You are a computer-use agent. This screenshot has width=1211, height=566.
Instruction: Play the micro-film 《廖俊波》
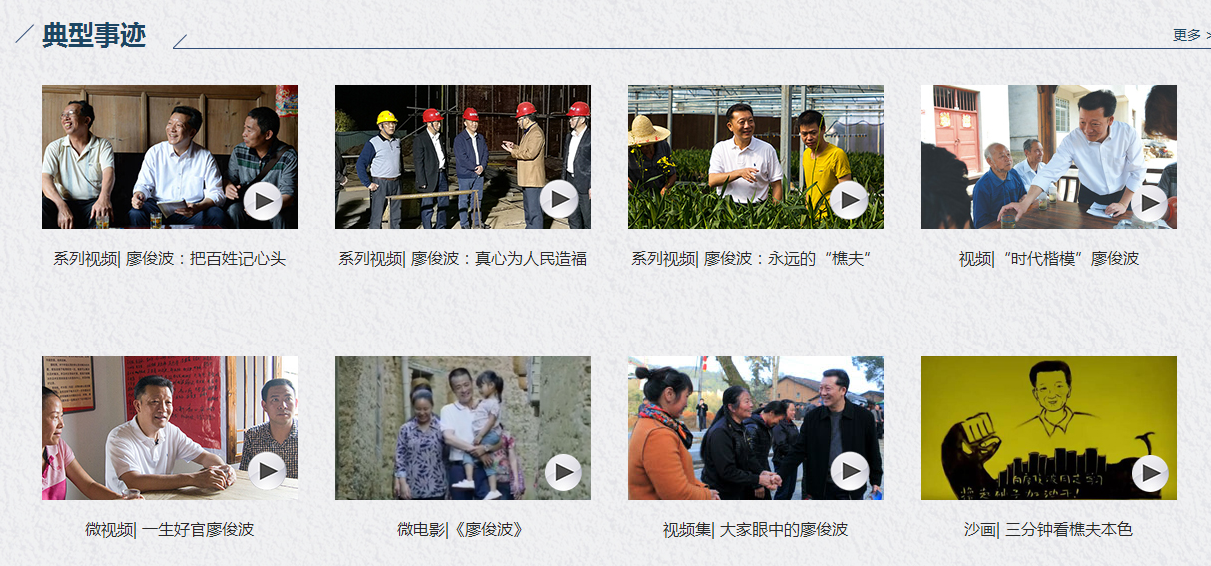(563, 472)
